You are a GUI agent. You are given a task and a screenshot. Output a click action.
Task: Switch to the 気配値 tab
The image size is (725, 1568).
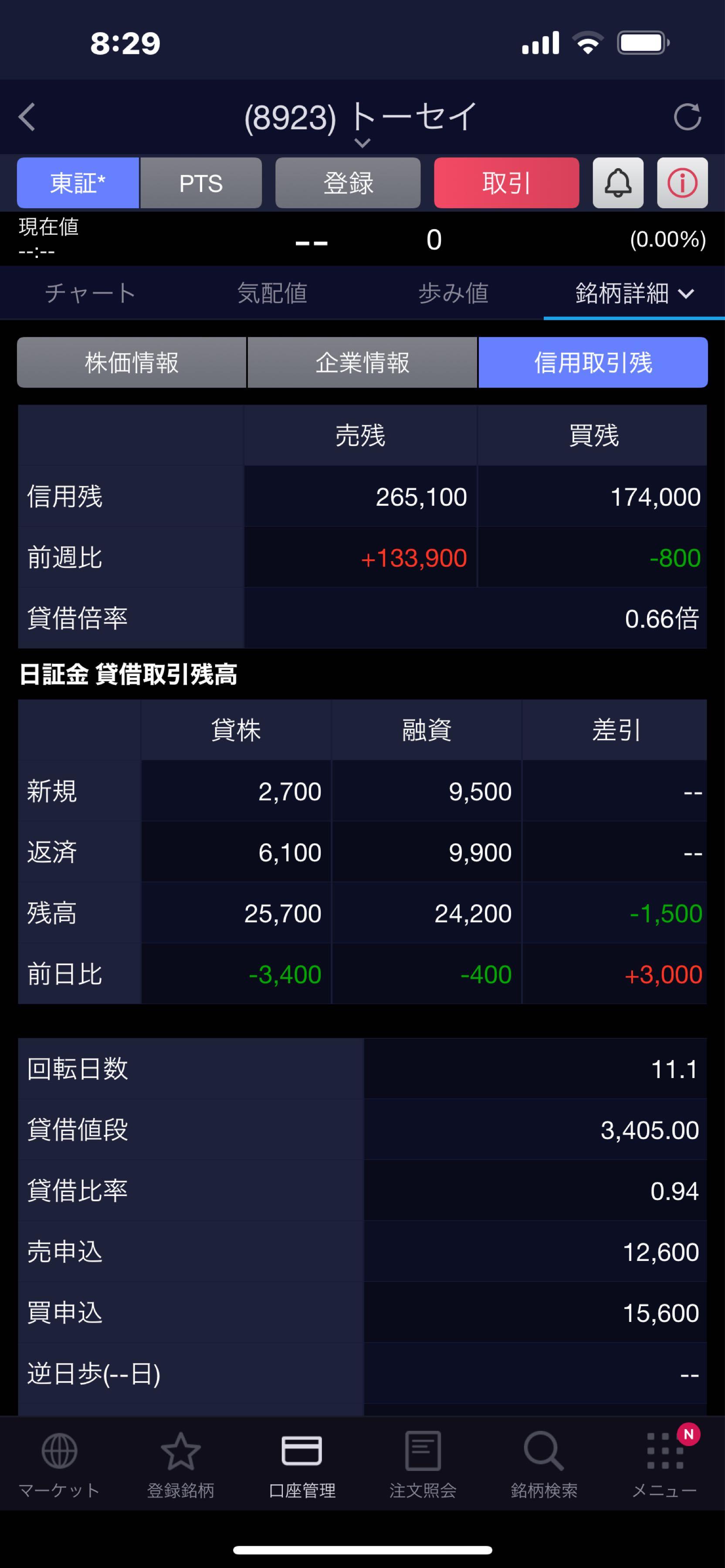click(x=271, y=294)
